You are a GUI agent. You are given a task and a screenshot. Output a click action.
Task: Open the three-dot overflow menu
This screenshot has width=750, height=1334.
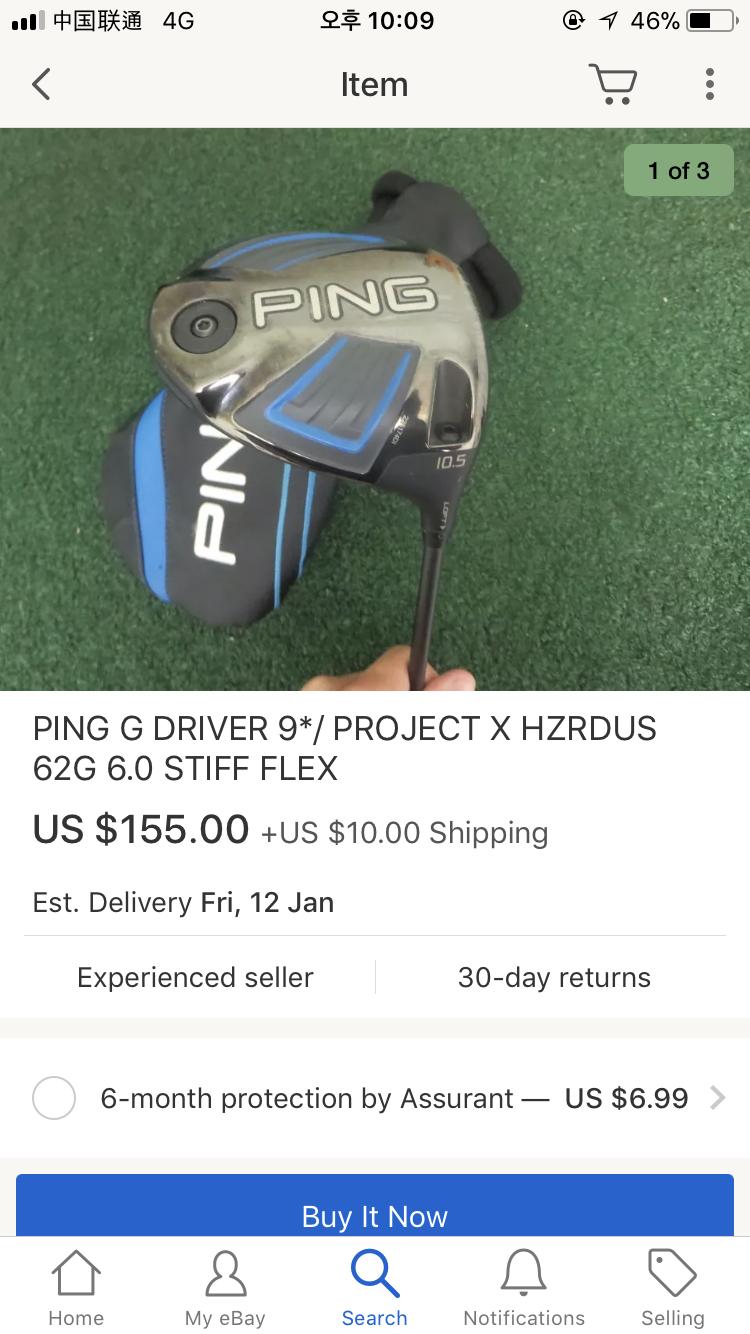pos(709,85)
